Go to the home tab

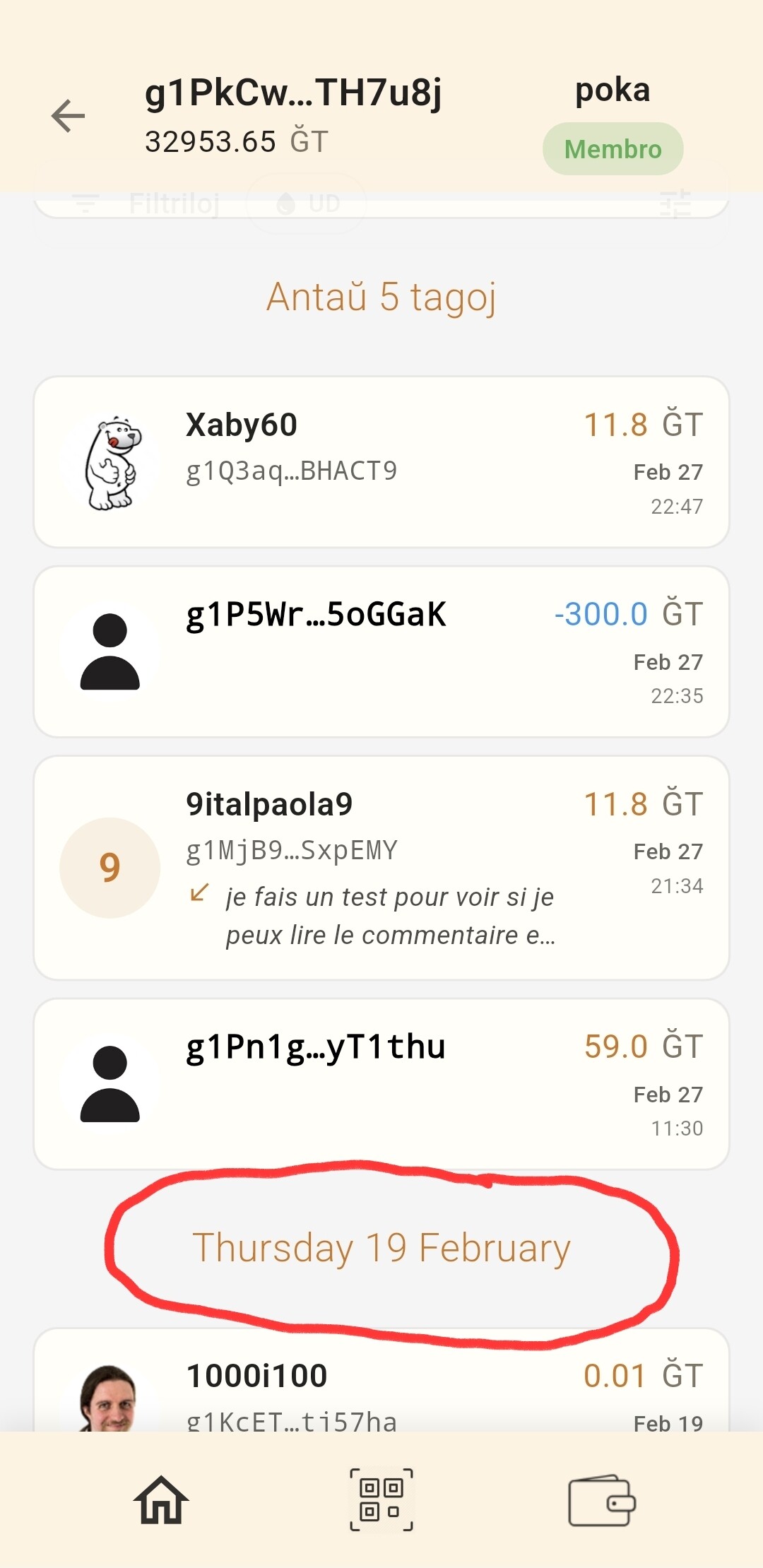tap(161, 1499)
